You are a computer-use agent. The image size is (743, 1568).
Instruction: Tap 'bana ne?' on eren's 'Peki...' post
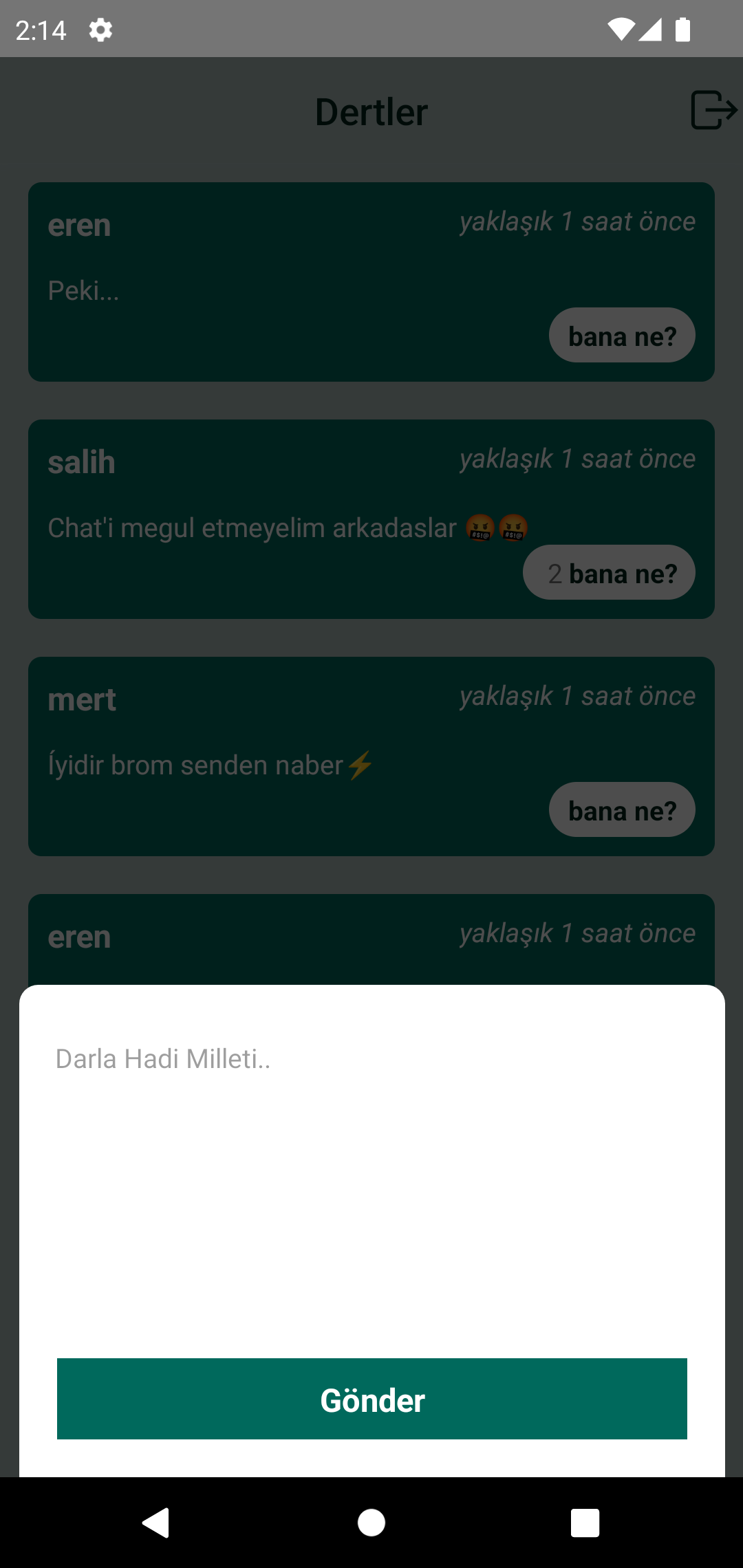tap(621, 335)
